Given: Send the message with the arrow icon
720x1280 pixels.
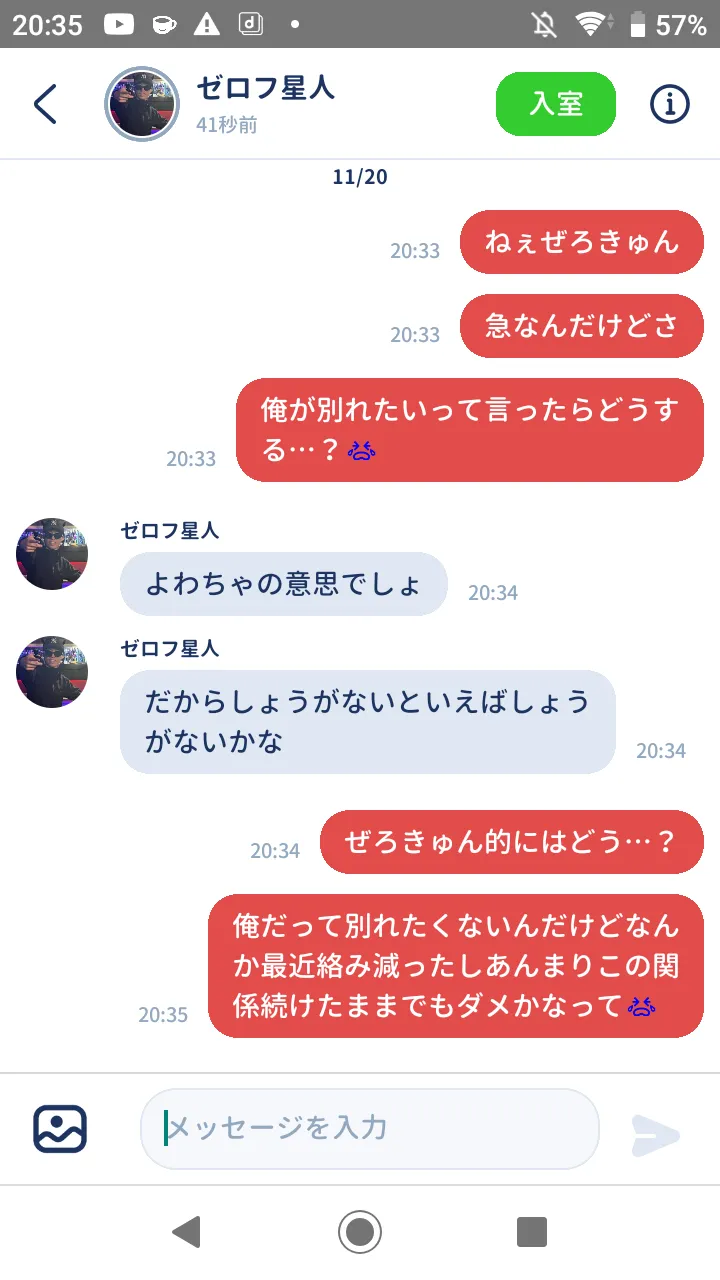Looking at the screenshot, I should coord(656,1135).
